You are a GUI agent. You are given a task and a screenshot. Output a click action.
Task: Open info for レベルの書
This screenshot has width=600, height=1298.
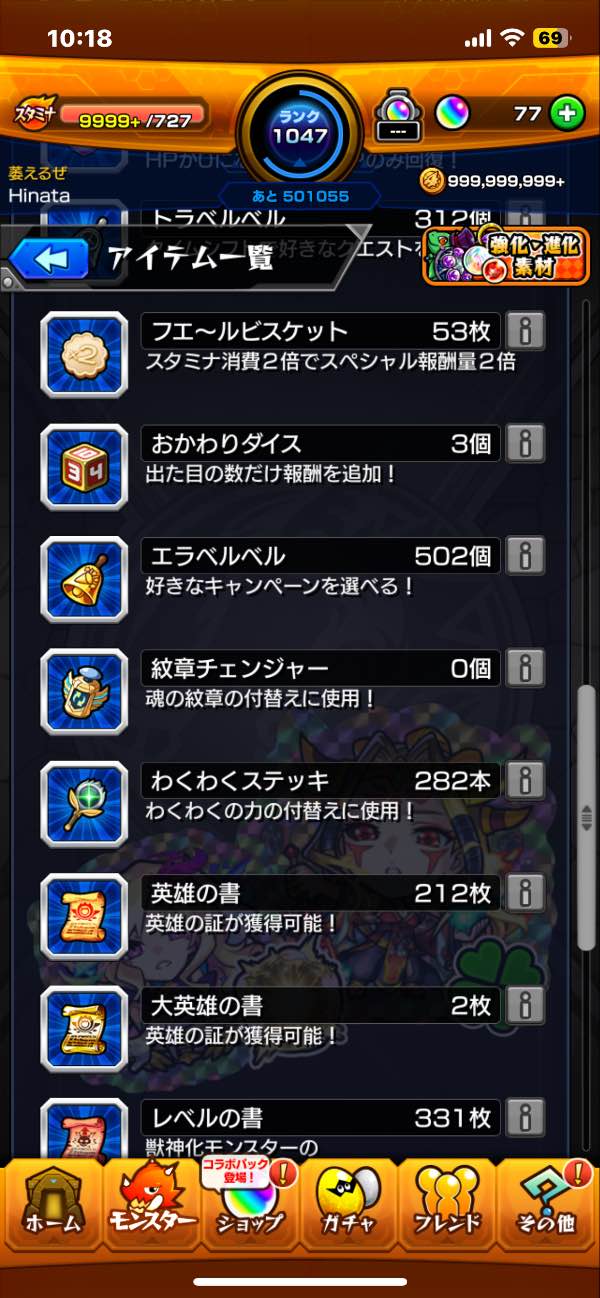tap(525, 1116)
